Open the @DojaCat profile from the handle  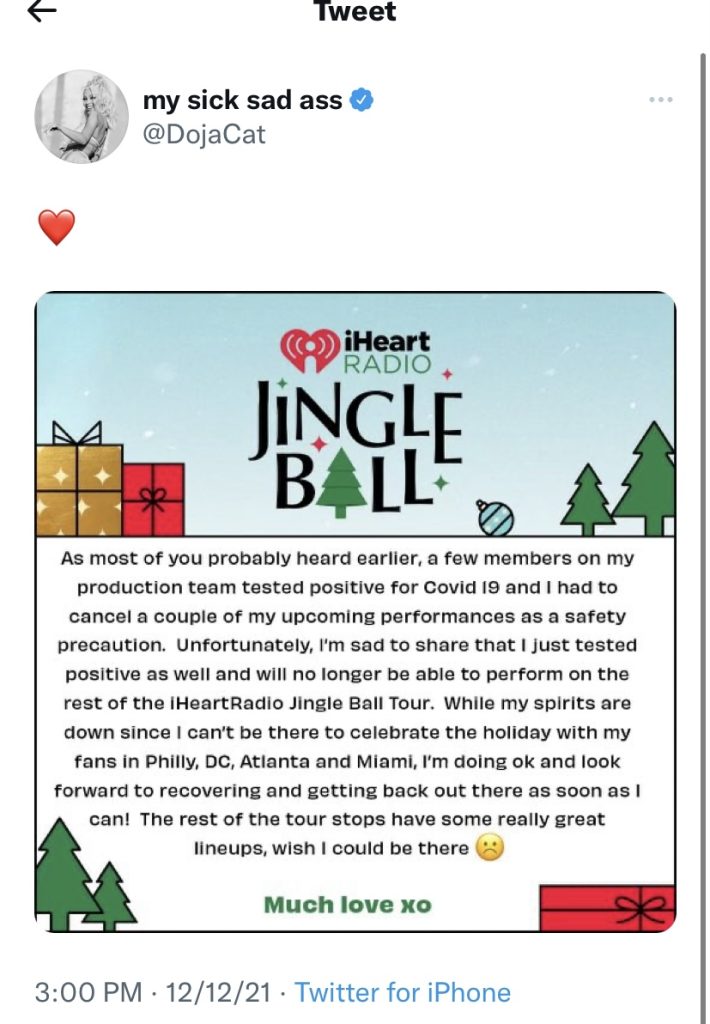204,134
